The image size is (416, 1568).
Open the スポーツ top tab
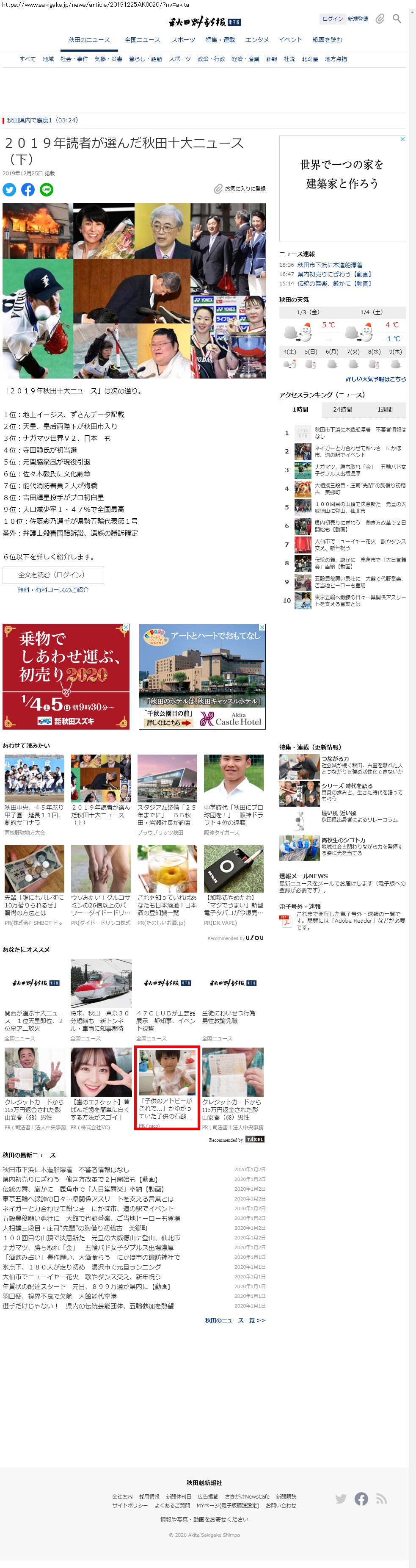click(183, 39)
